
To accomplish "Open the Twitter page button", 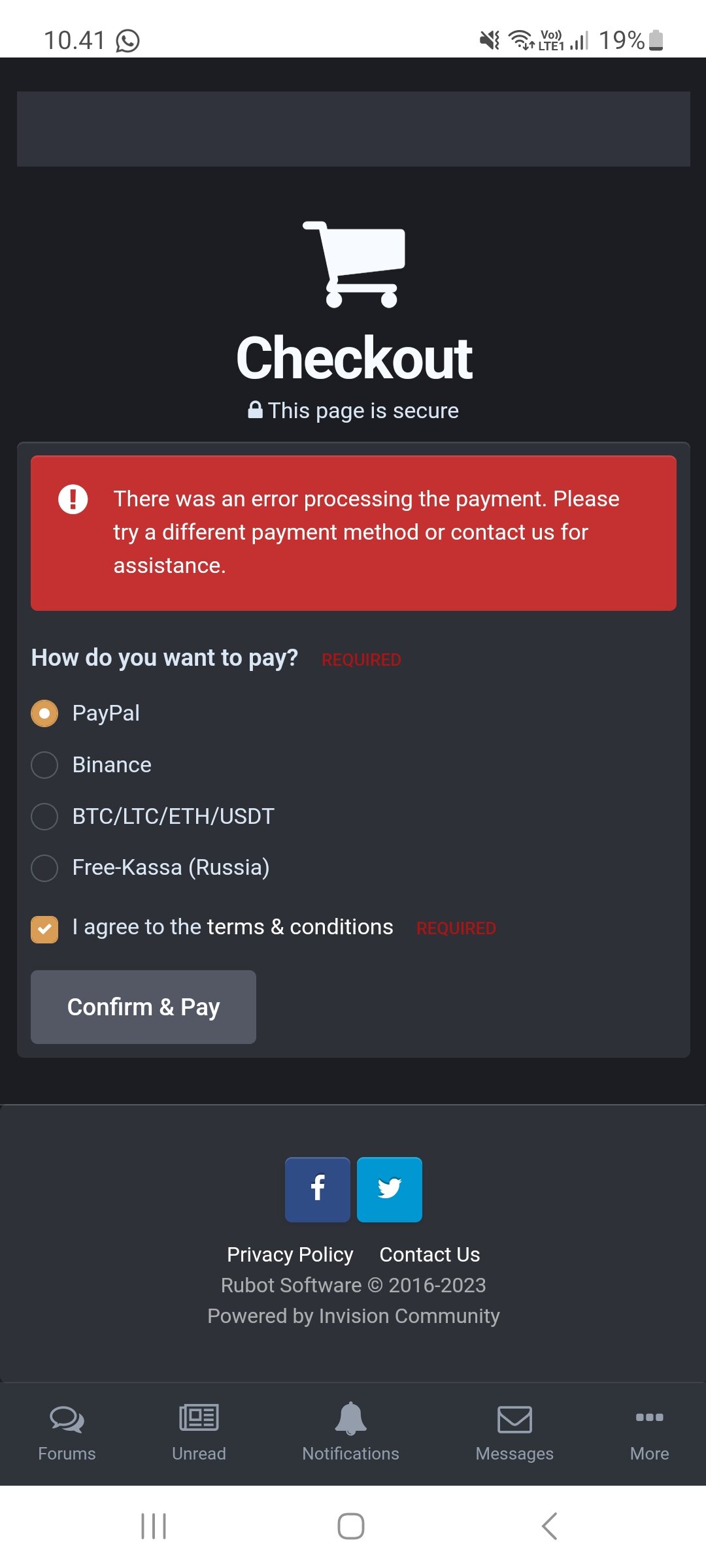I will (390, 1189).
